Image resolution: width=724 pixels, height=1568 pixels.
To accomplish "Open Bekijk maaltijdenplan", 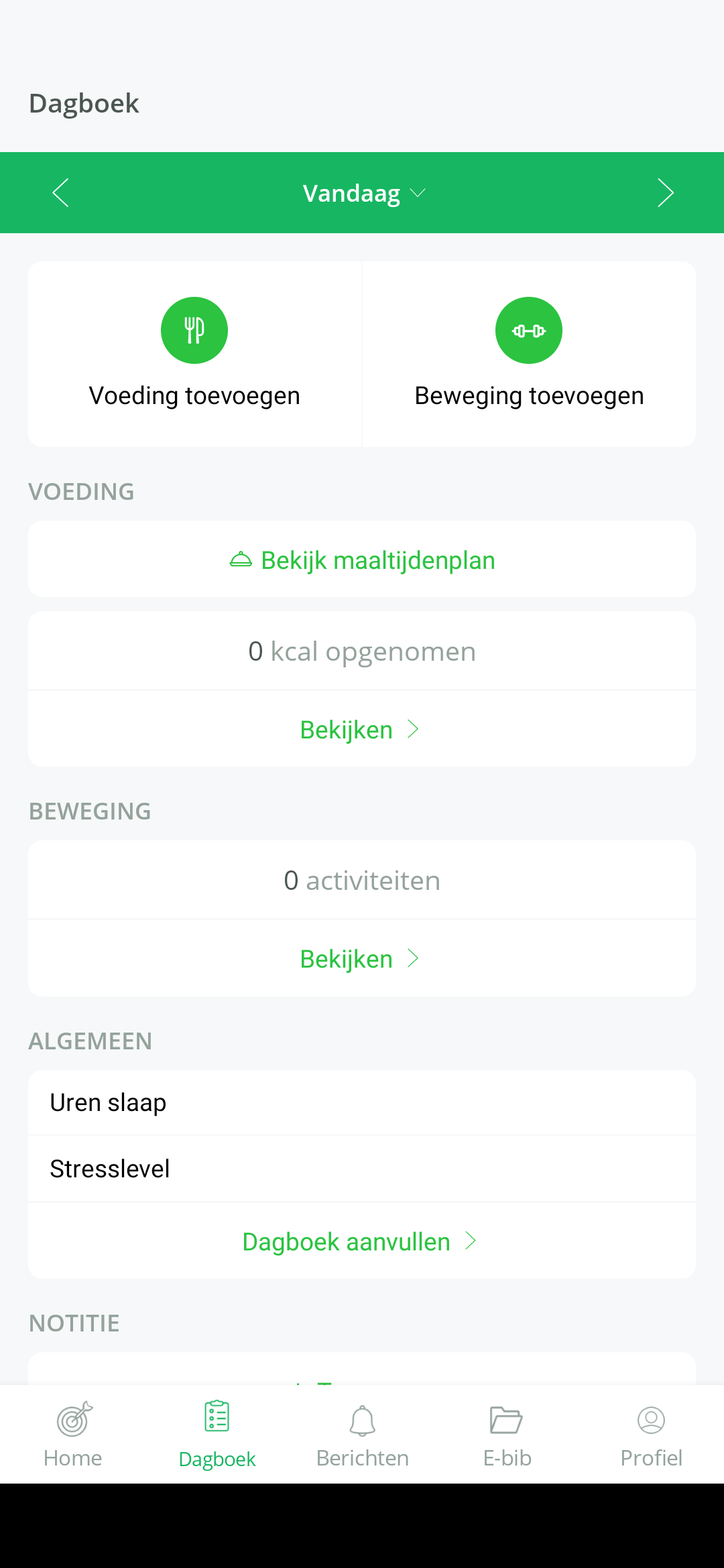I will click(x=362, y=560).
